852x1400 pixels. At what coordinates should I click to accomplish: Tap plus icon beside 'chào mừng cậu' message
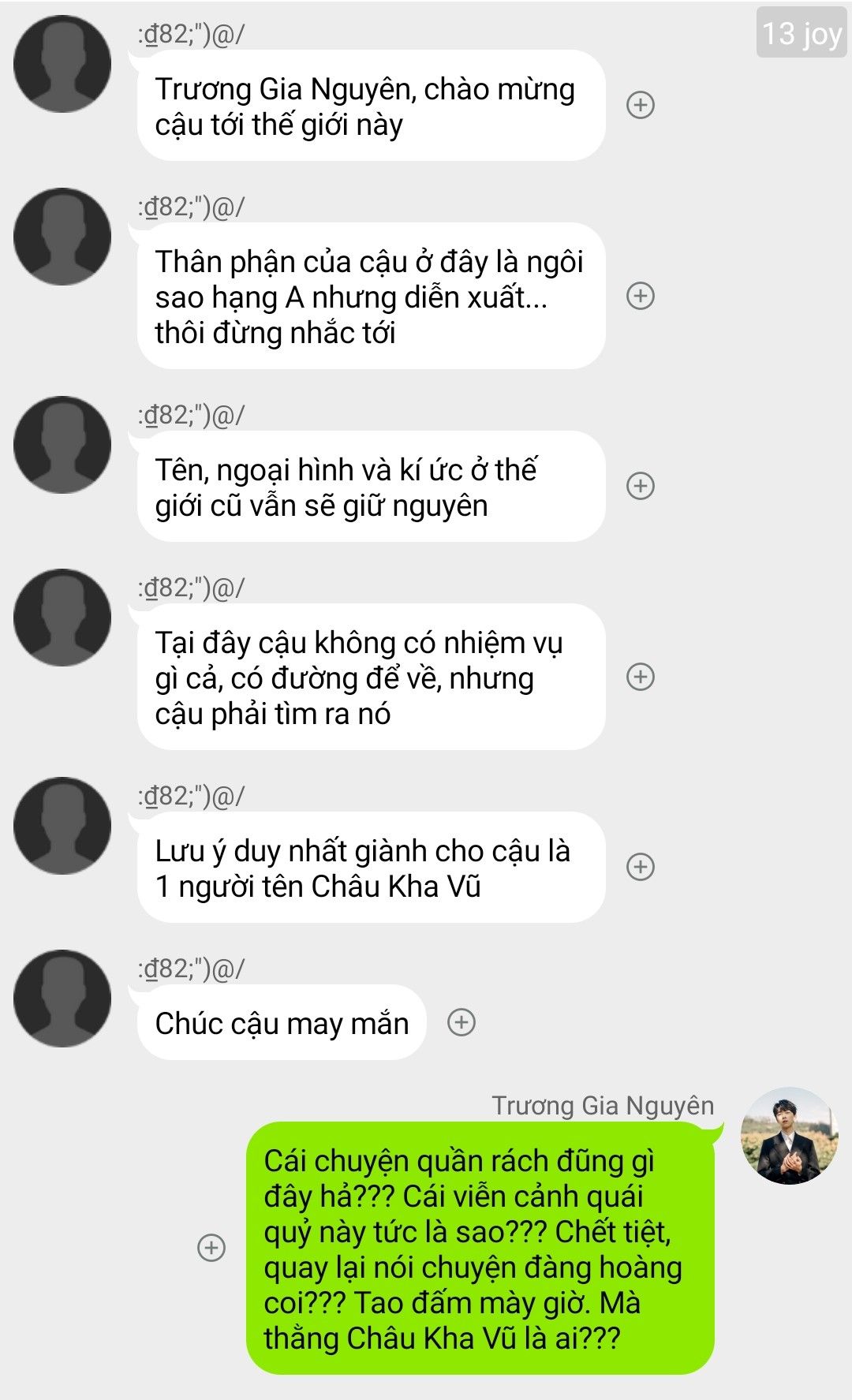click(x=640, y=105)
